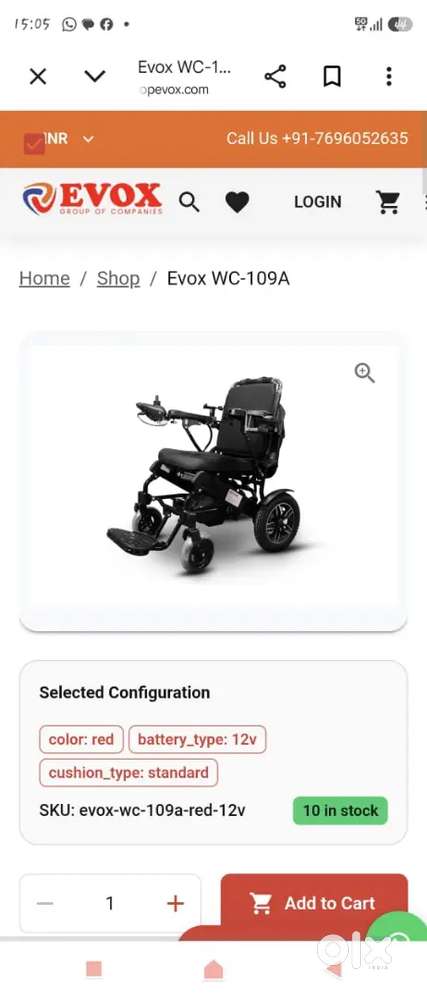Increase quantity with plus button

[175, 903]
